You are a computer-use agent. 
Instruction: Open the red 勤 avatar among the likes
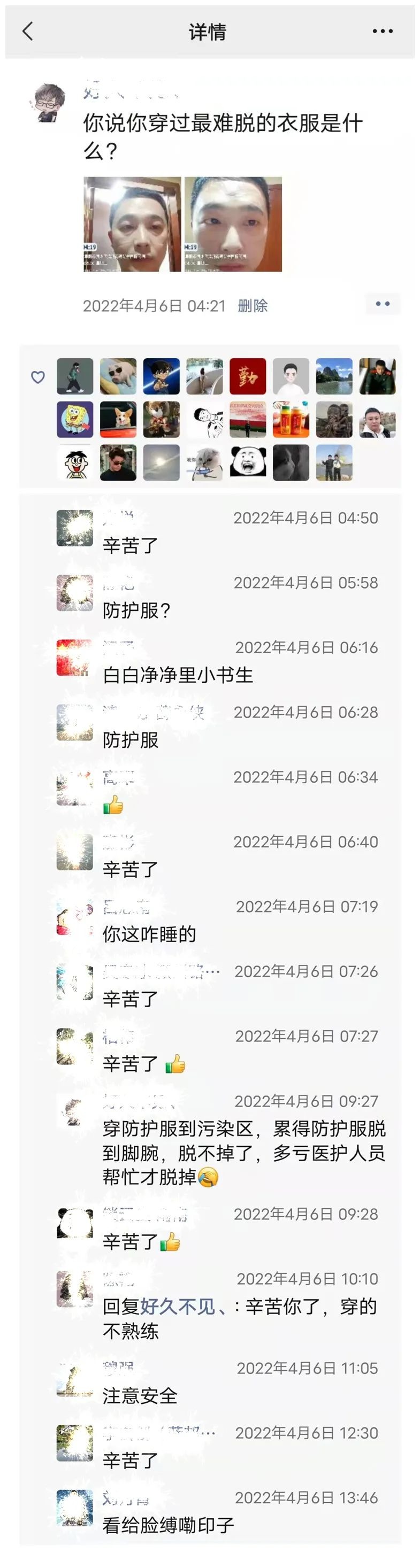[x=248, y=376]
